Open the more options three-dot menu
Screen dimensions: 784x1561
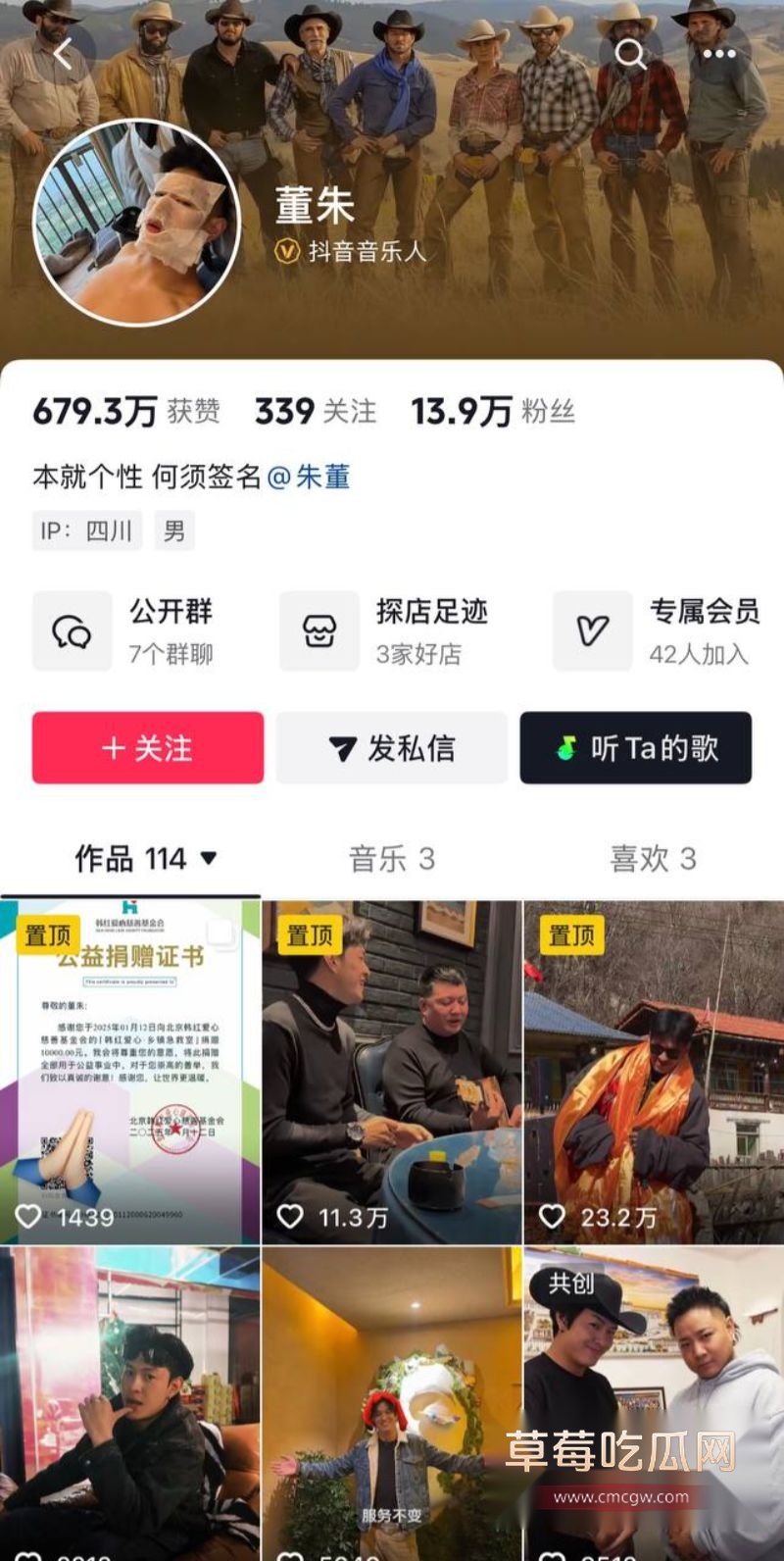pyautogui.click(x=720, y=54)
